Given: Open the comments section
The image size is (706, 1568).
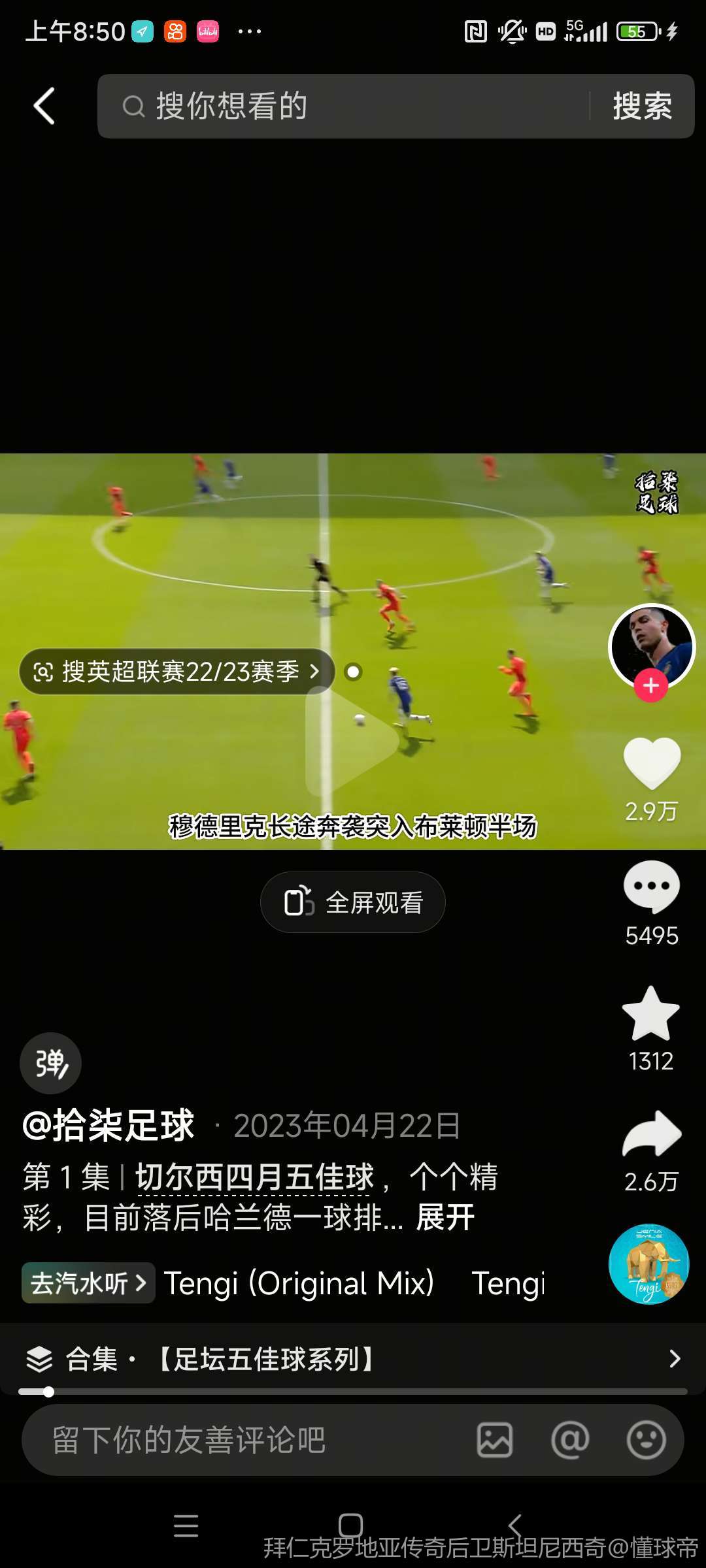Looking at the screenshot, I should click(652, 887).
